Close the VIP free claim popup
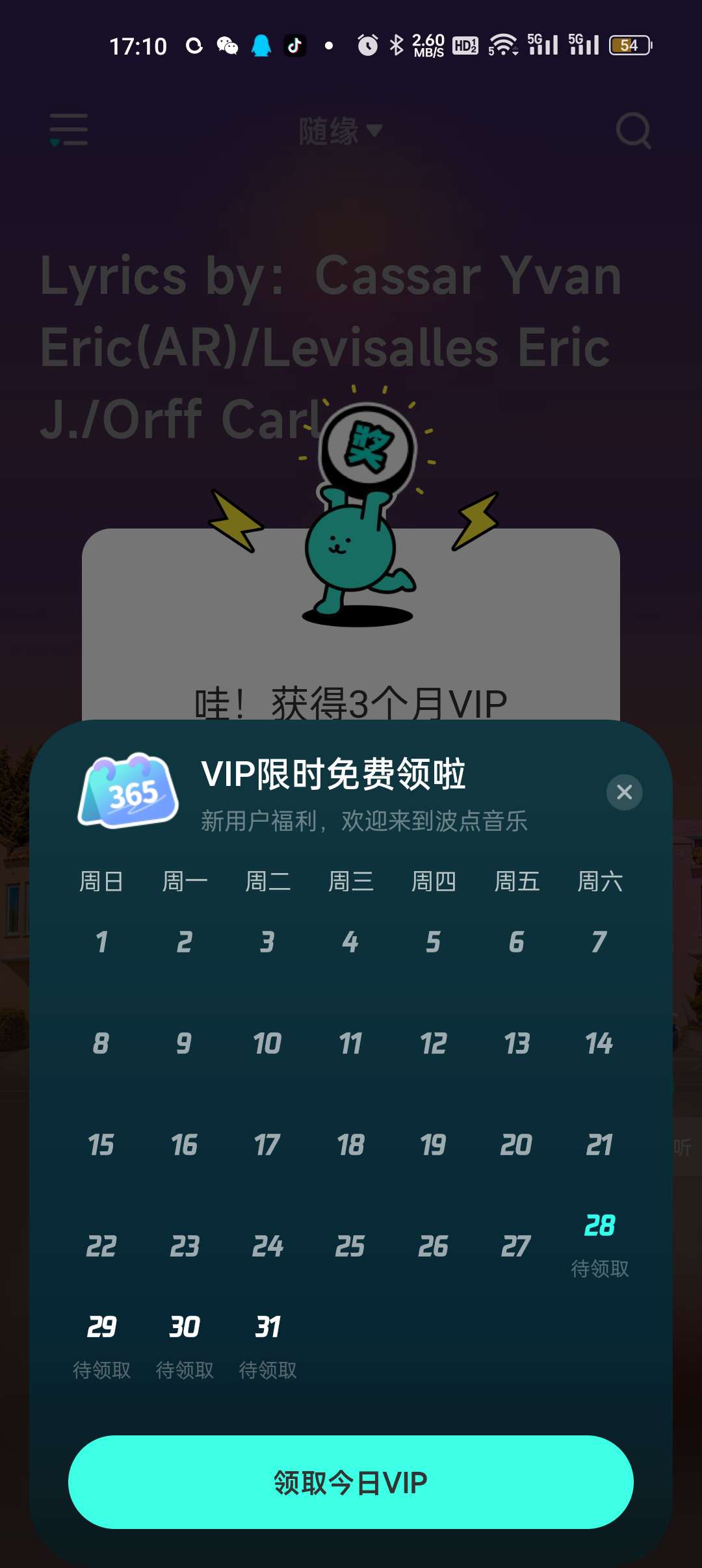The image size is (702, 1568). pos(624,792)
